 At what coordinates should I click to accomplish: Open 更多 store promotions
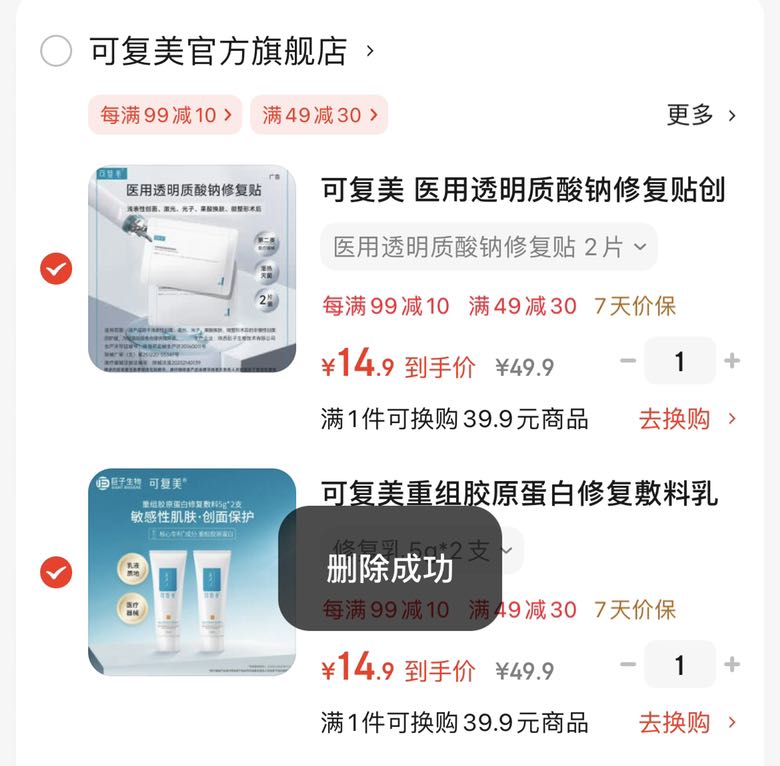click(701, 115)
